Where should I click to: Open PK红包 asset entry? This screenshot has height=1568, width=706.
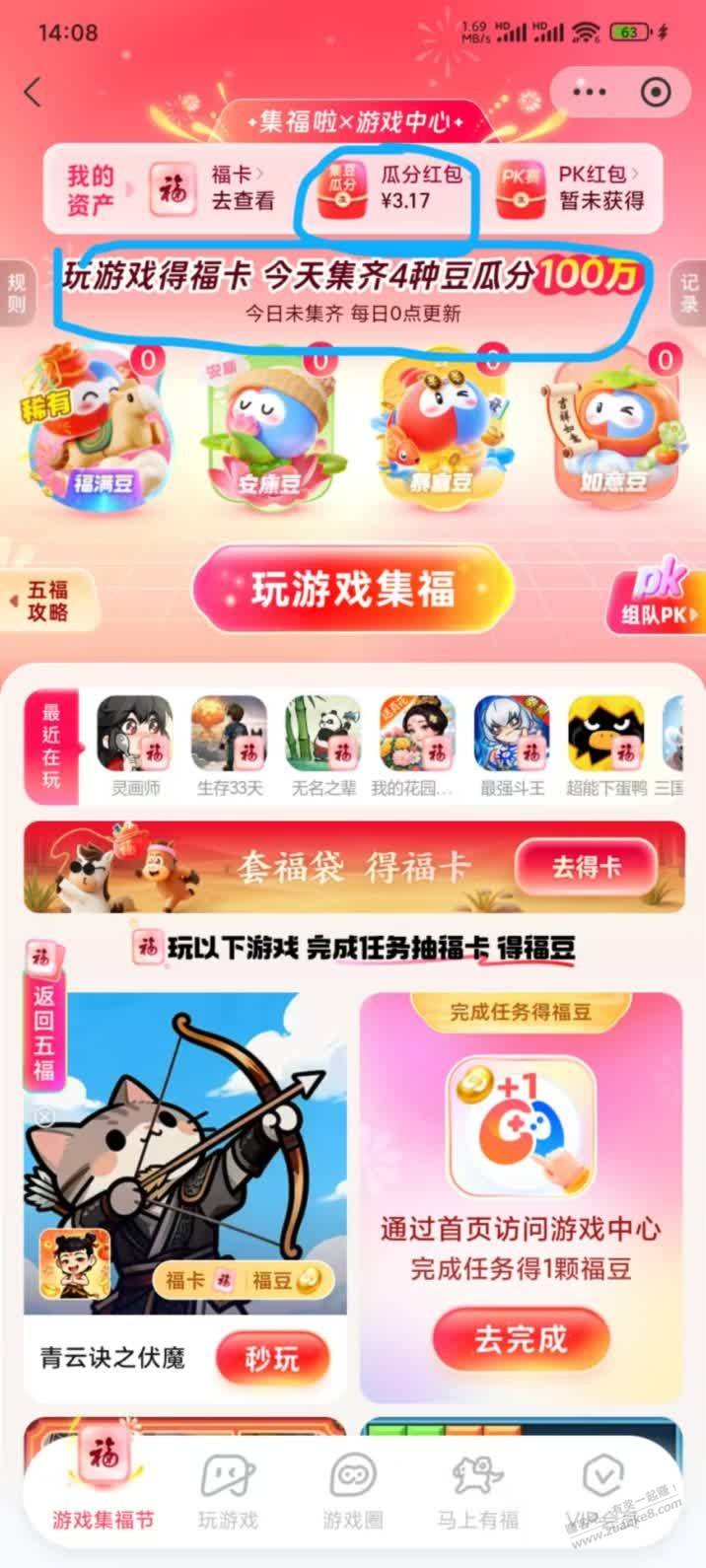572,188
